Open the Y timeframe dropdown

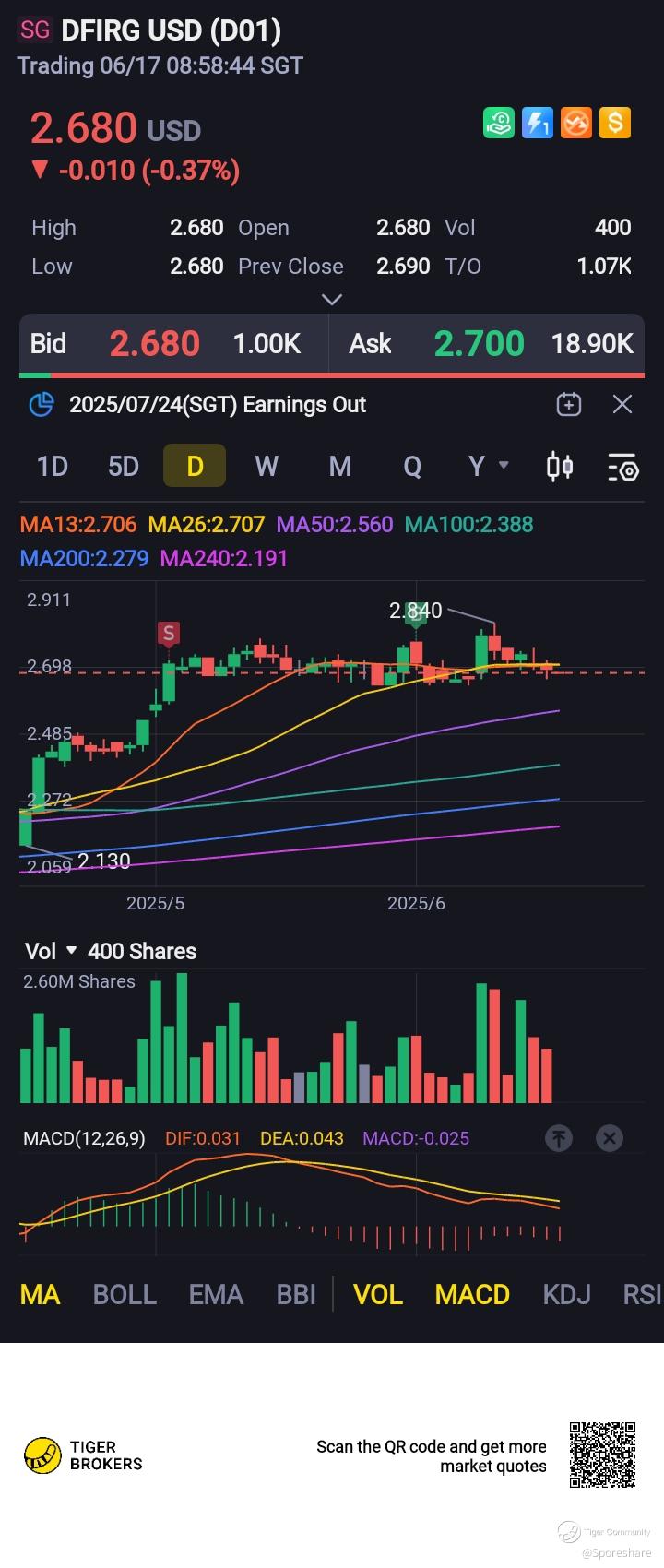[x=488, y=466]
